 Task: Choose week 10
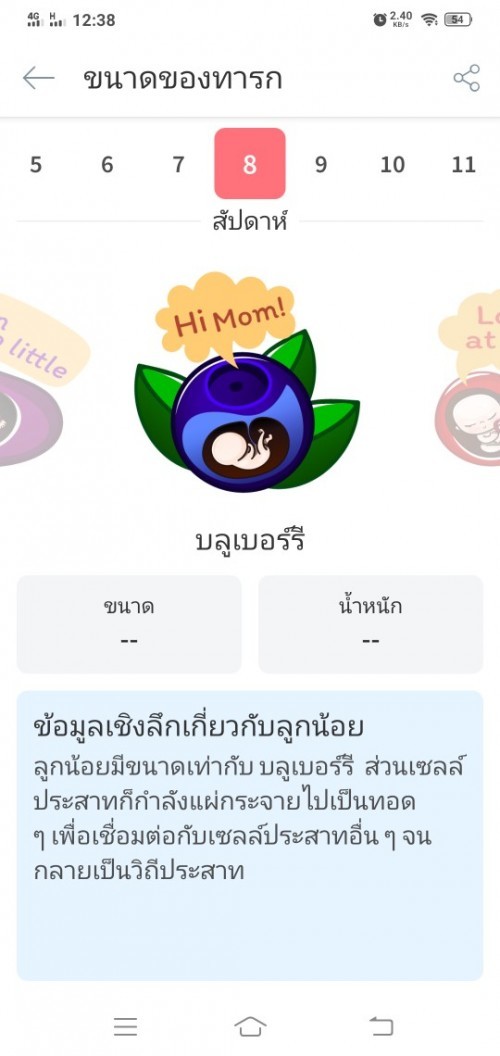click(x=392, y=164)
